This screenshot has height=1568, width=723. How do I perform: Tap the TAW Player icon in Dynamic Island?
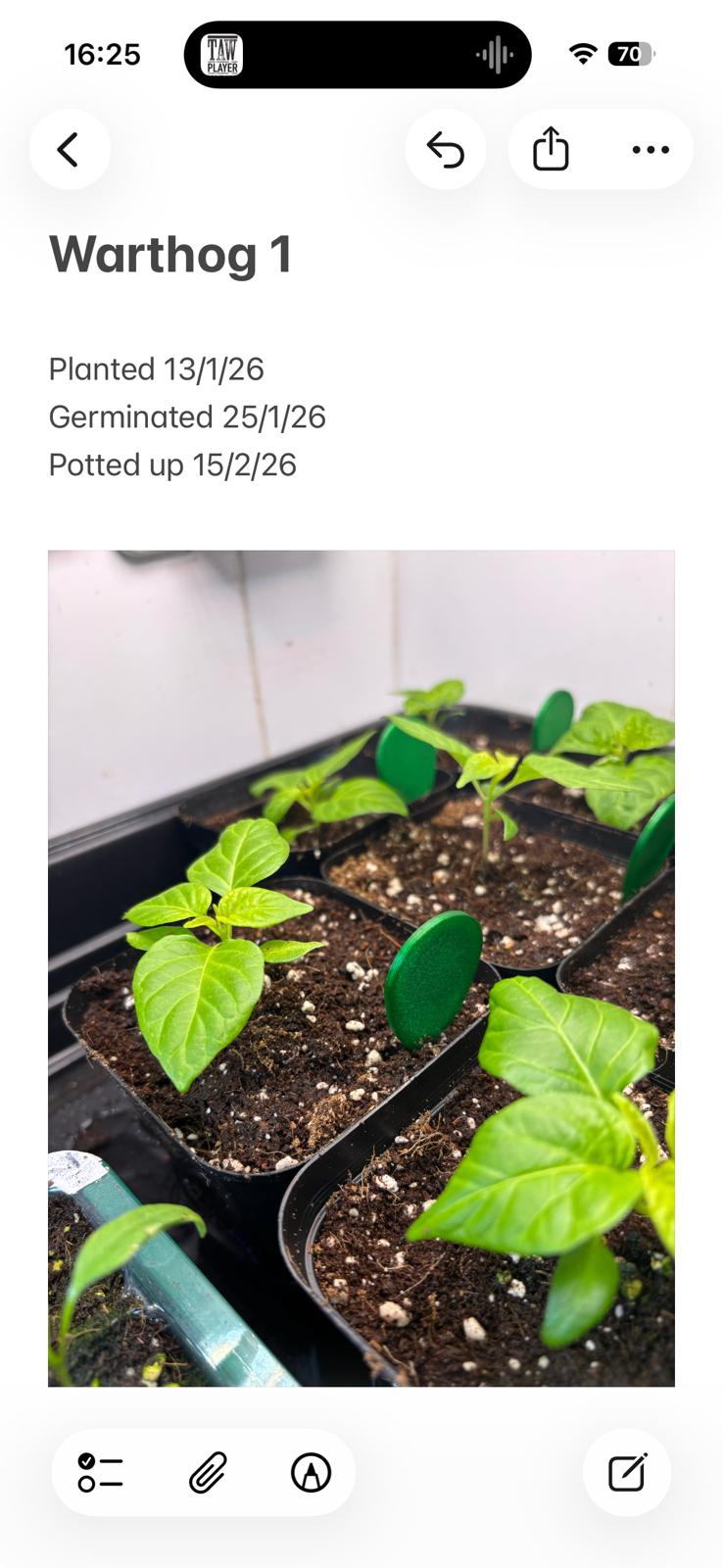click(223, 54)
